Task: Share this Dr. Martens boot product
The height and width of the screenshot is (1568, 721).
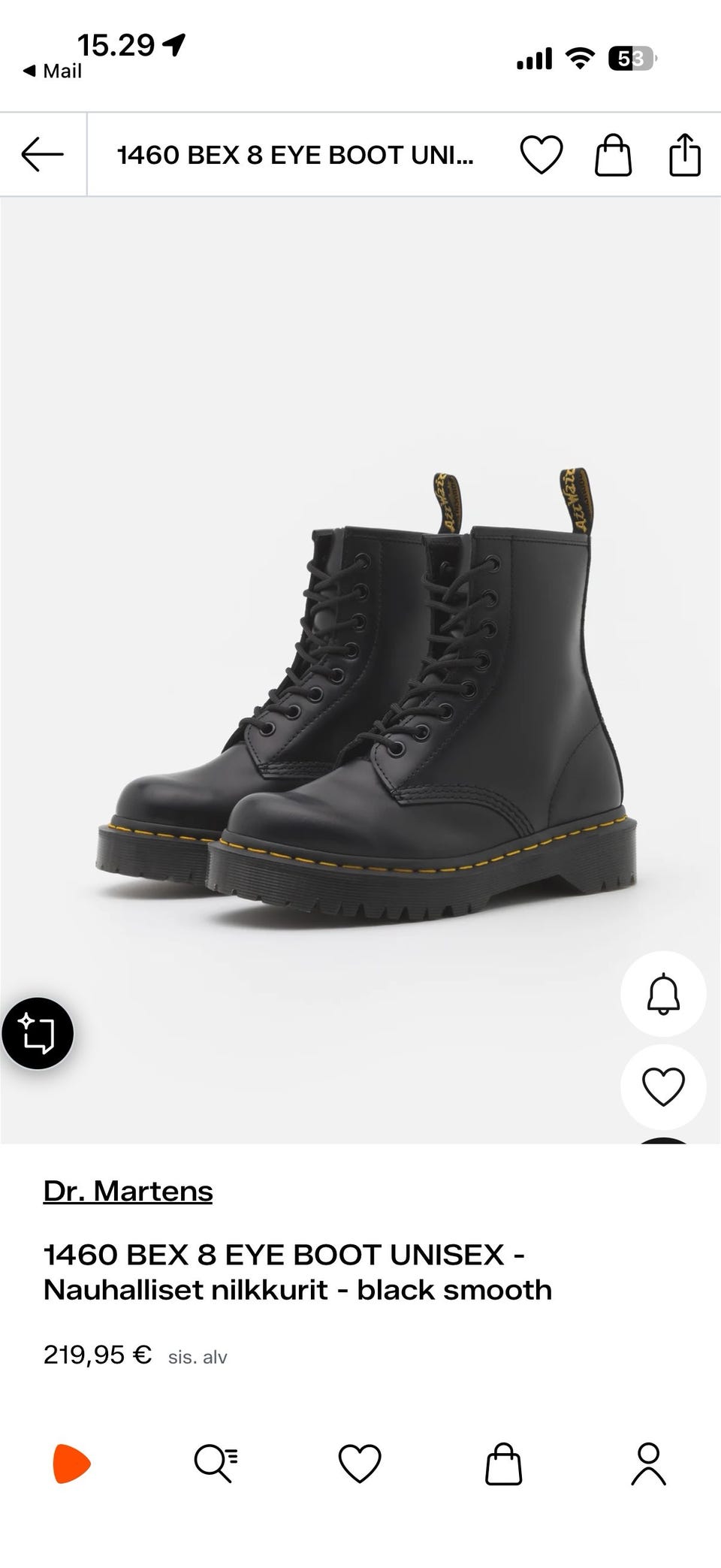Action: click(685, 155)
